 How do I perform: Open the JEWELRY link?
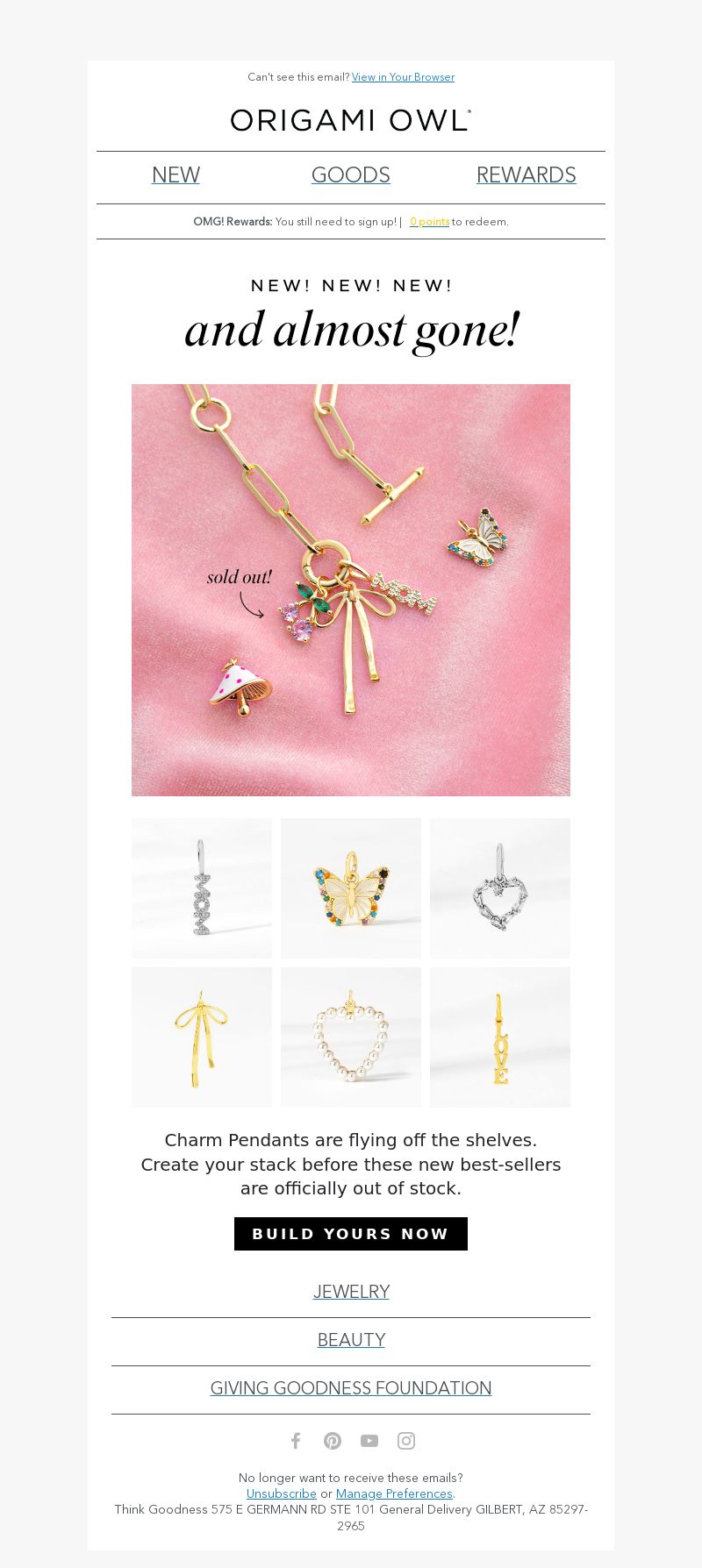(351, 1292)
